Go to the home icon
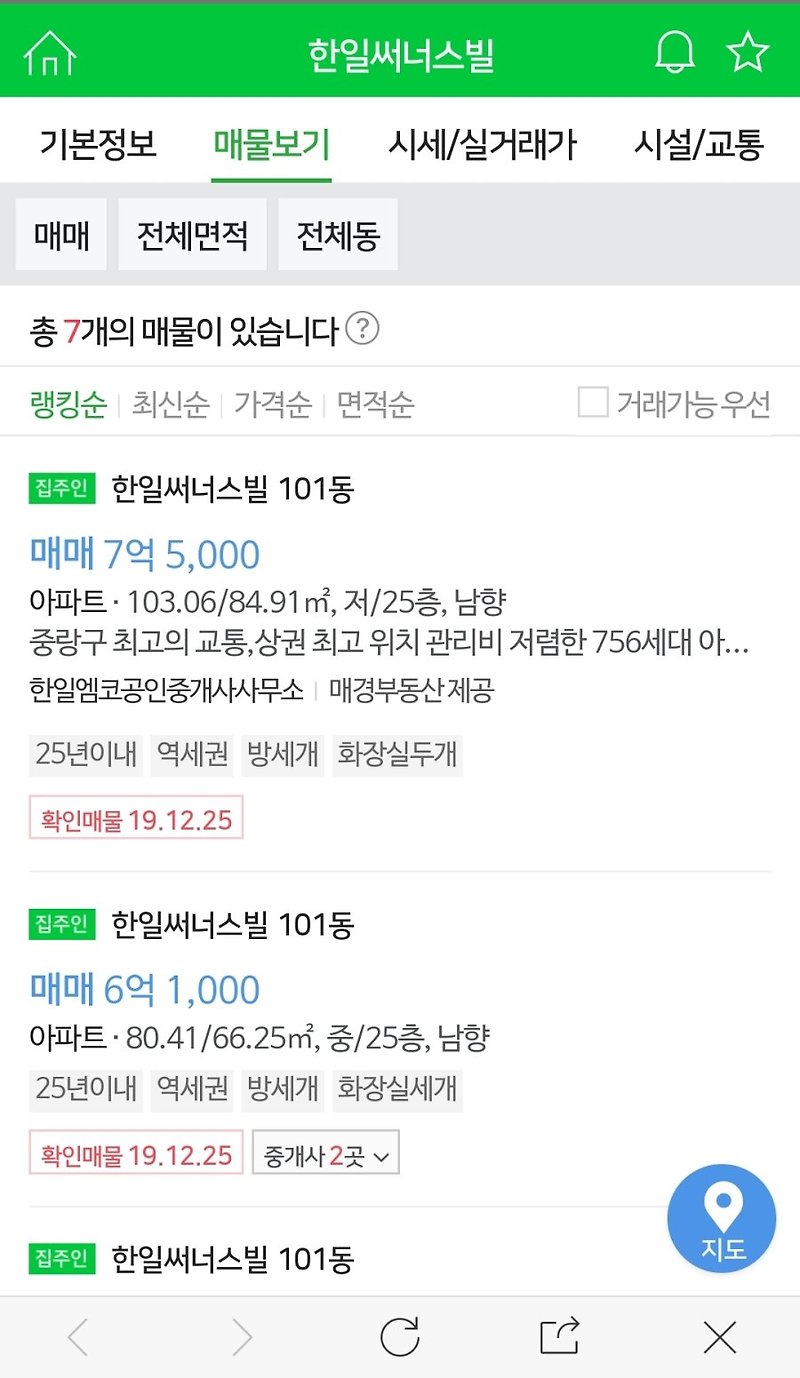Viewport: 800px width, 1378px height. pos(50,54)
